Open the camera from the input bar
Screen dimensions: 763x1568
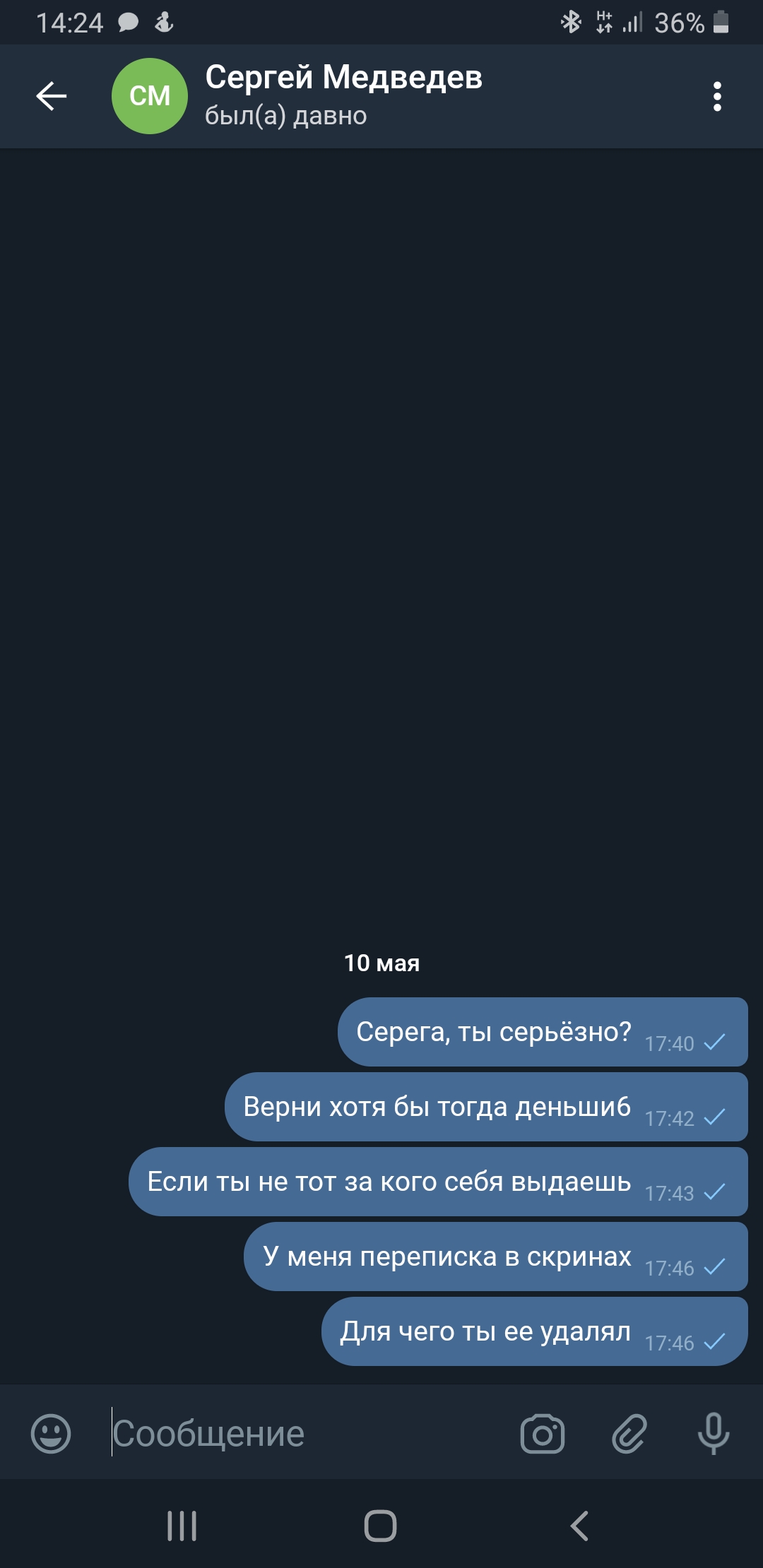[x=543, y=1434]
